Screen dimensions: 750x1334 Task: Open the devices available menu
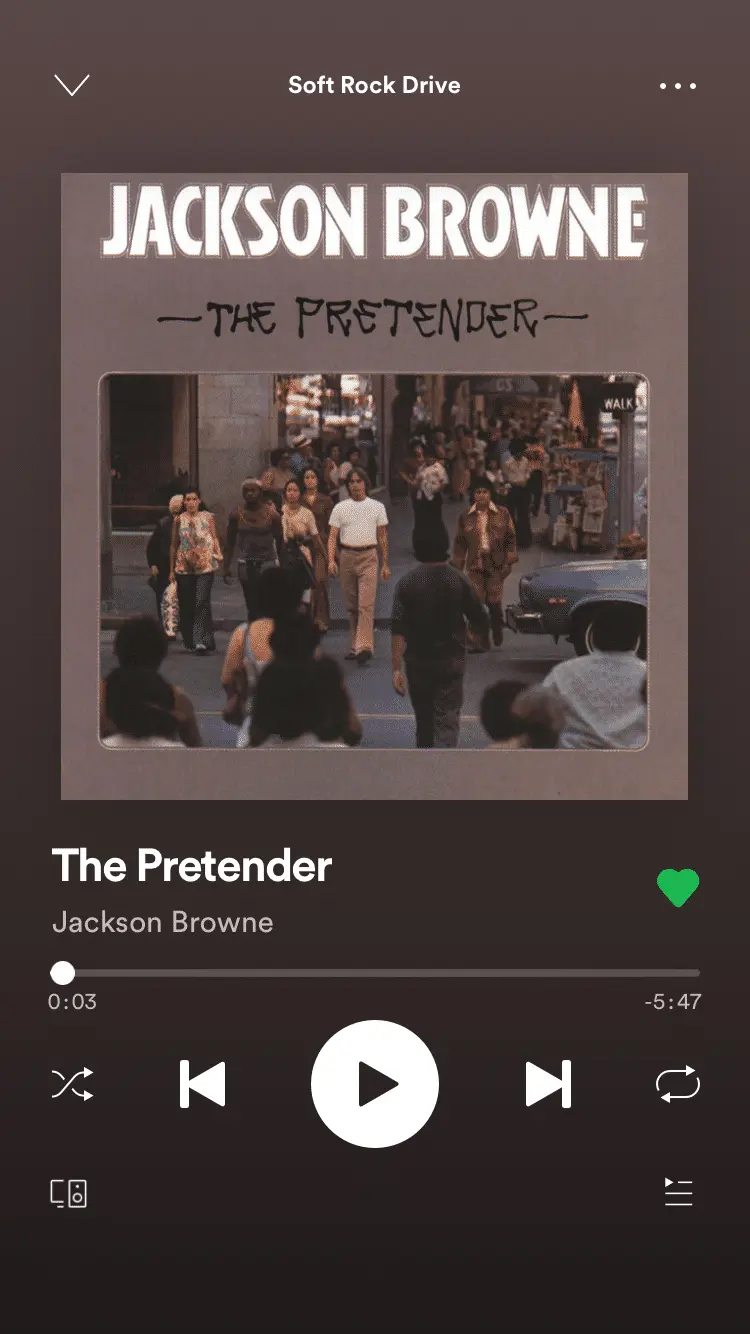[x=69, y=1193]
